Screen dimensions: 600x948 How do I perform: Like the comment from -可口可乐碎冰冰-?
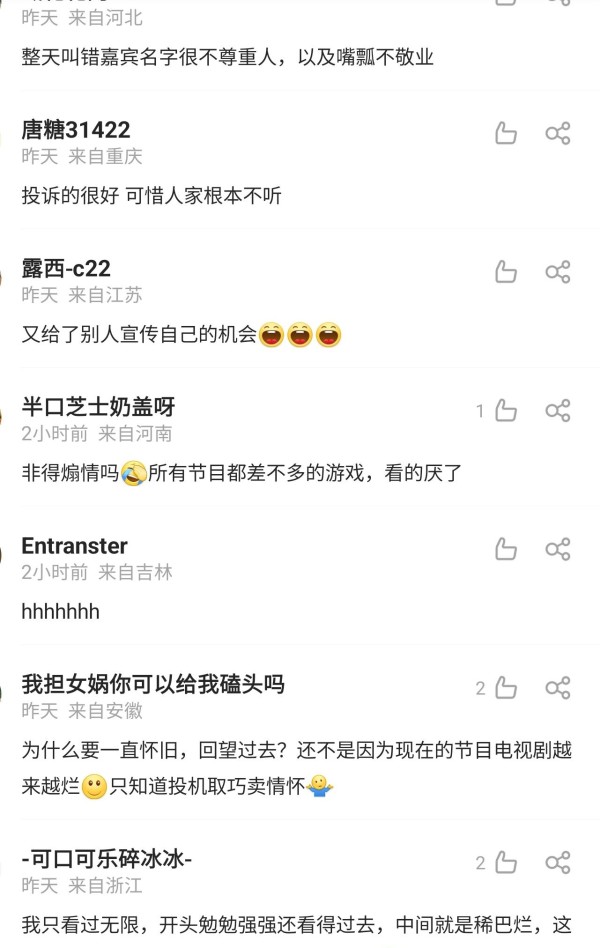click(x=506, y=862)
